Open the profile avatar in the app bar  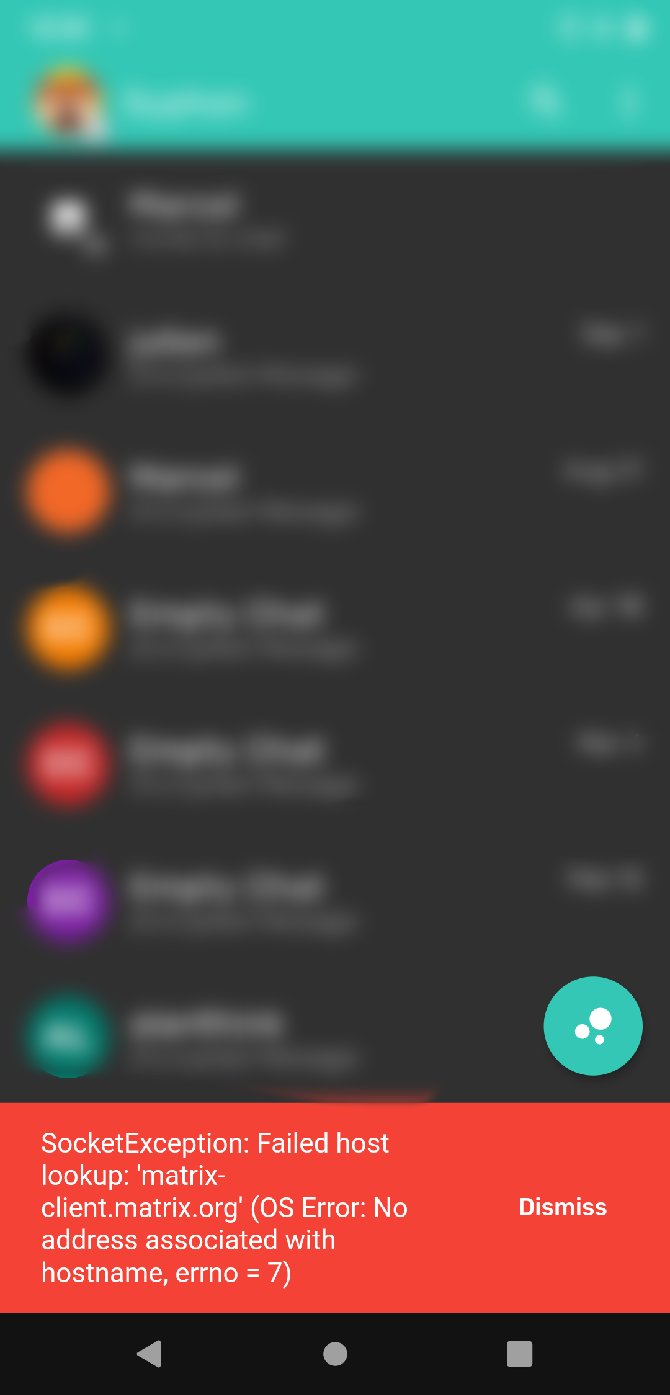click(68, 101)
